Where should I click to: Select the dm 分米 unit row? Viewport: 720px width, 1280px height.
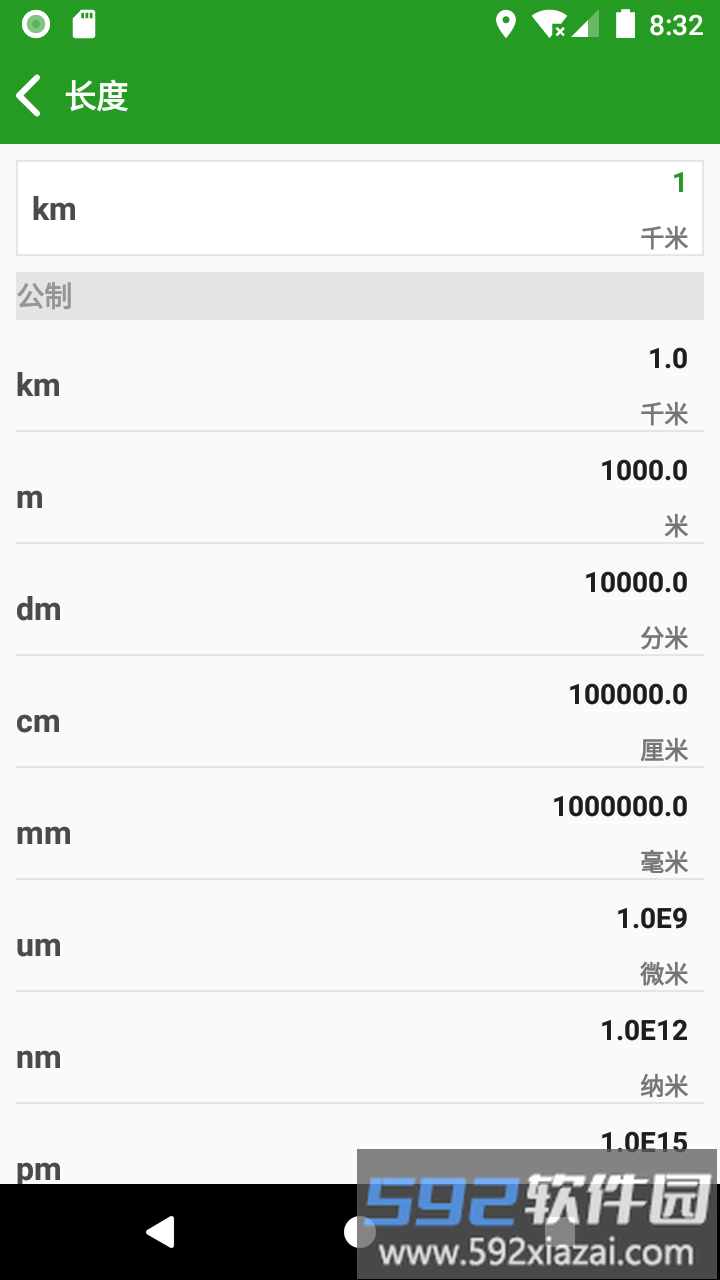click(x=360, y=609)
